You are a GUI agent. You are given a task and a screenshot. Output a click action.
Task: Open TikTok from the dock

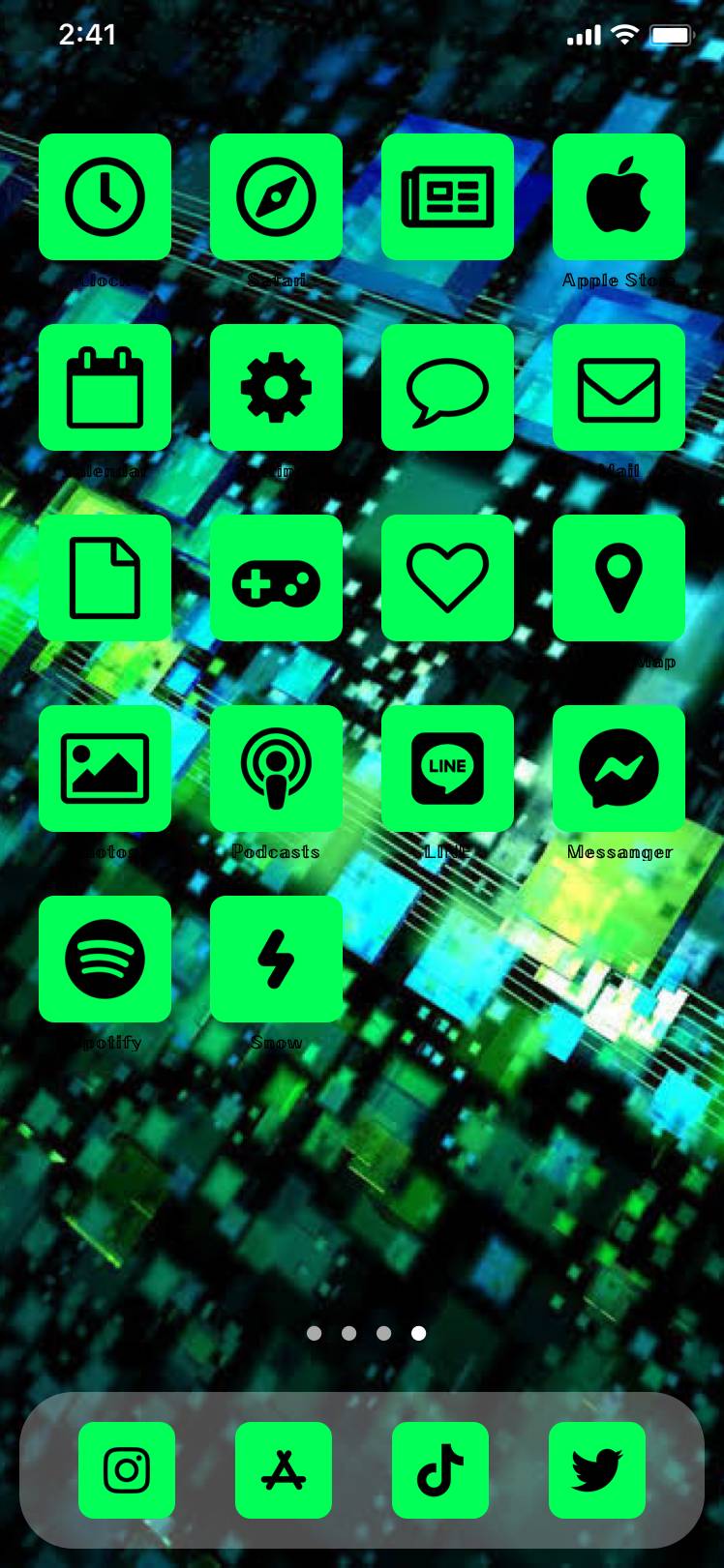[x=440, y=1470]
